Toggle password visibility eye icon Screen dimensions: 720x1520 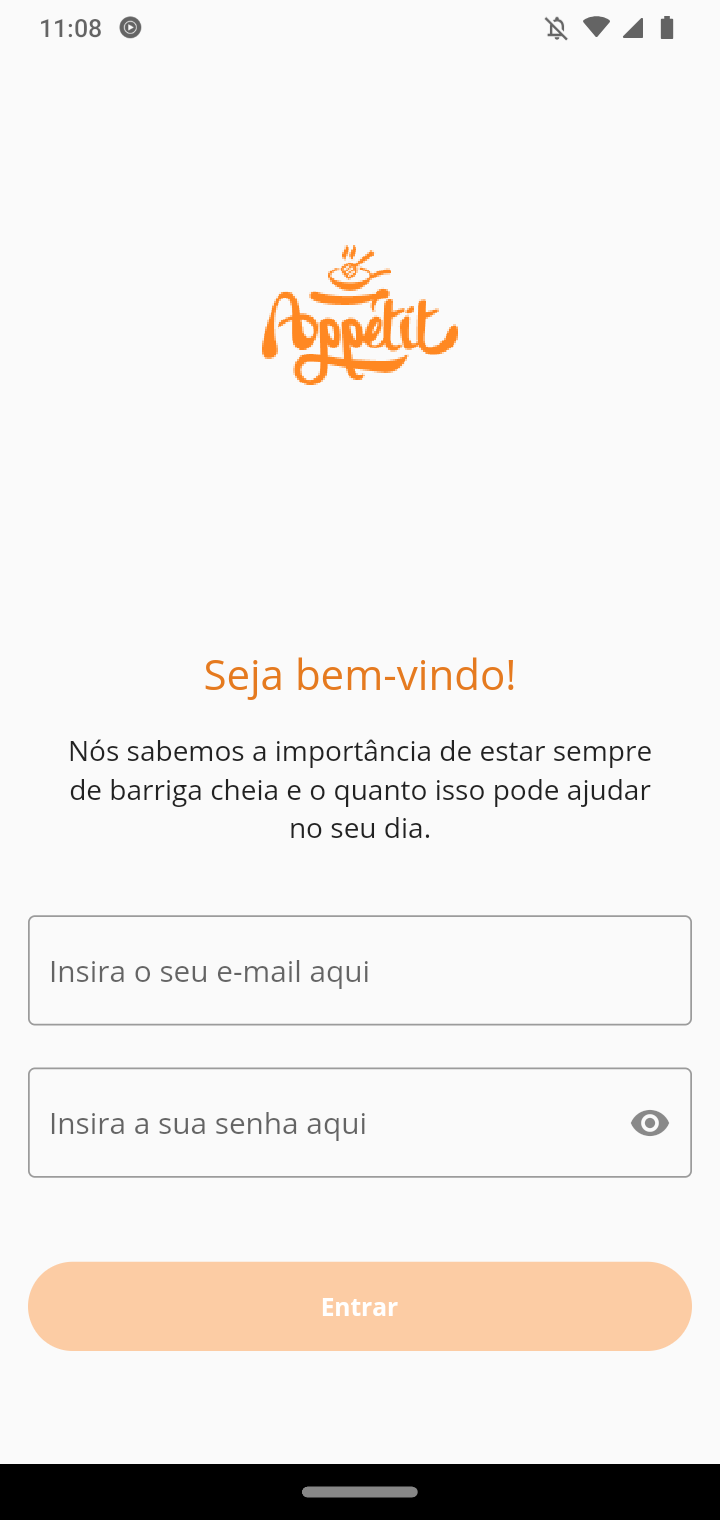(x=650, y=1123)
